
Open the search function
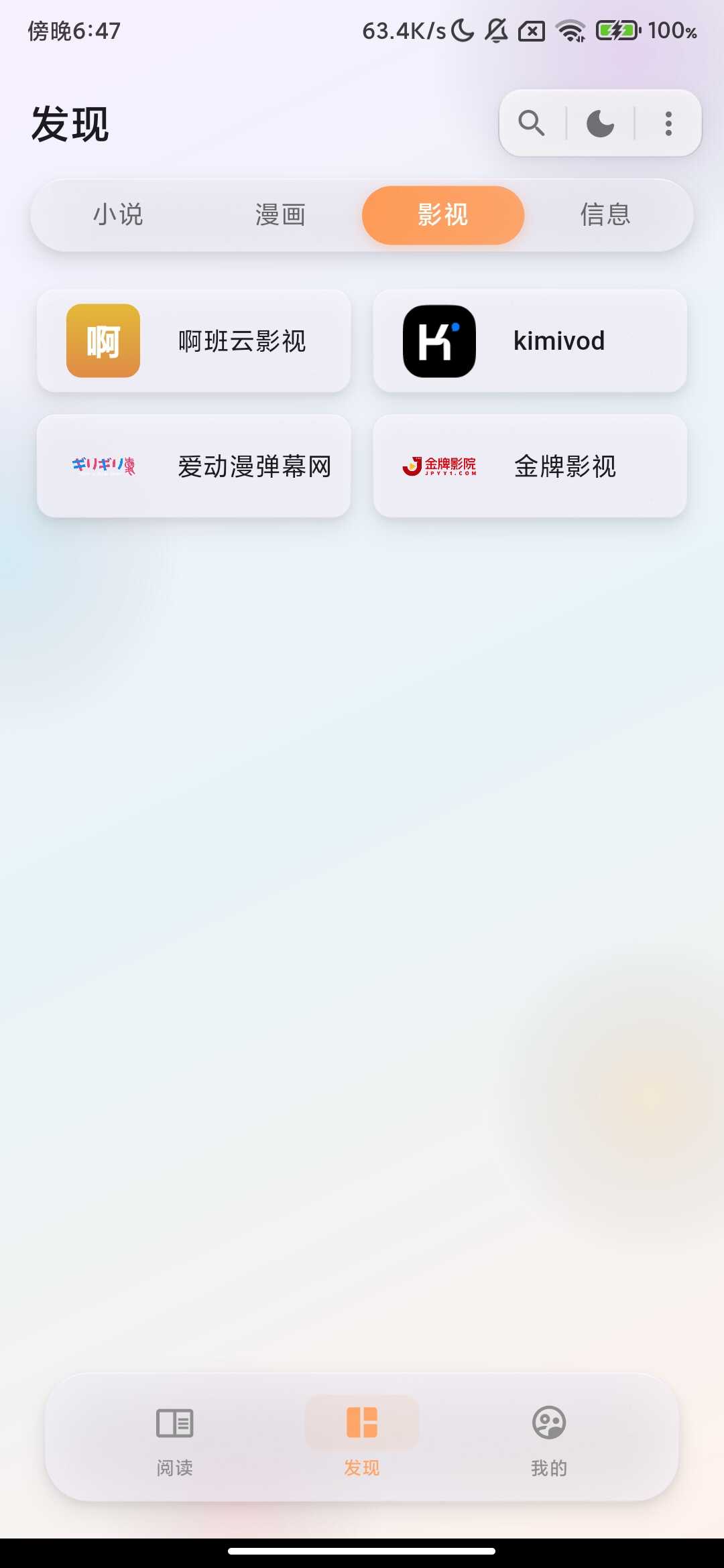pos(532,123)
